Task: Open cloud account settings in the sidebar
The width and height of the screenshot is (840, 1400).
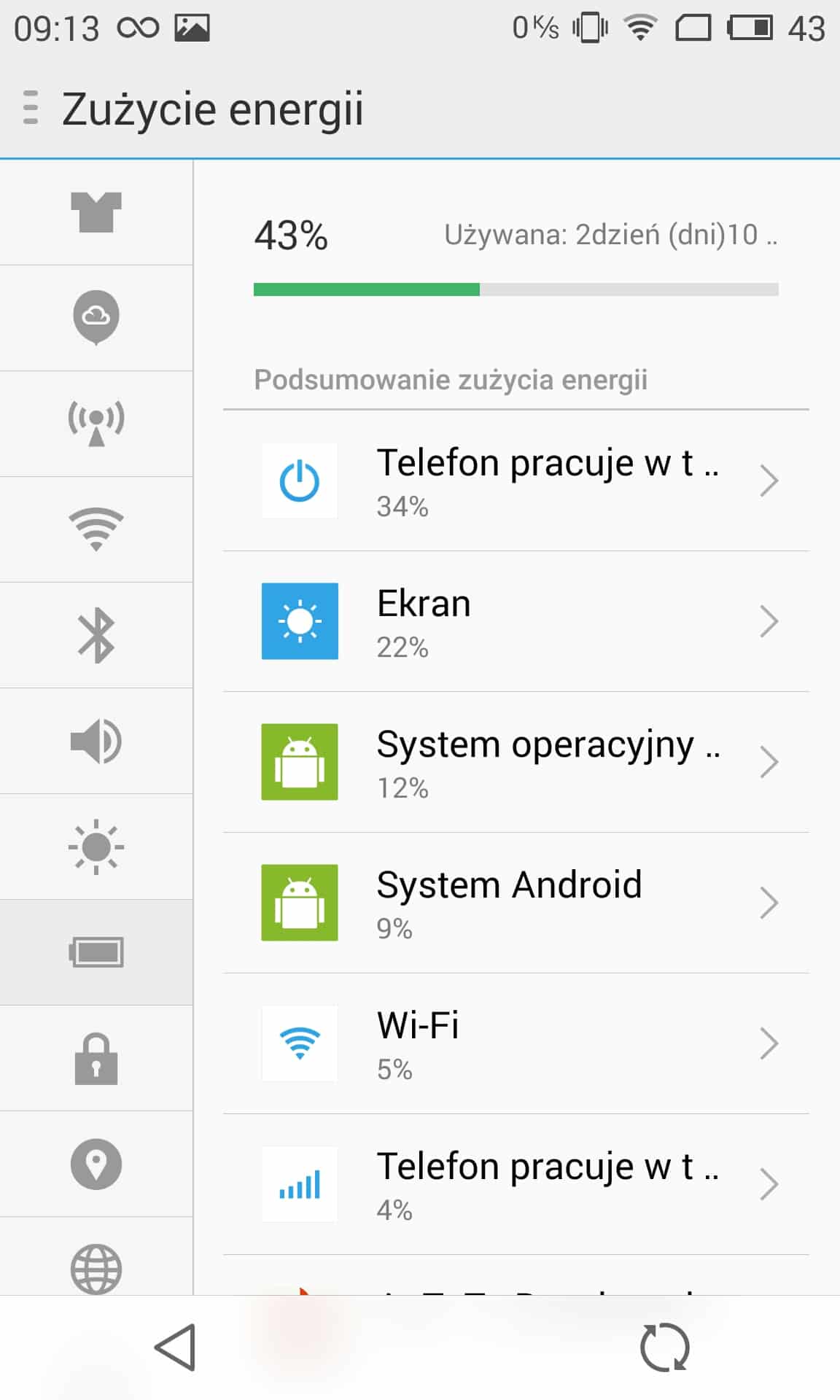Action: 96,317
